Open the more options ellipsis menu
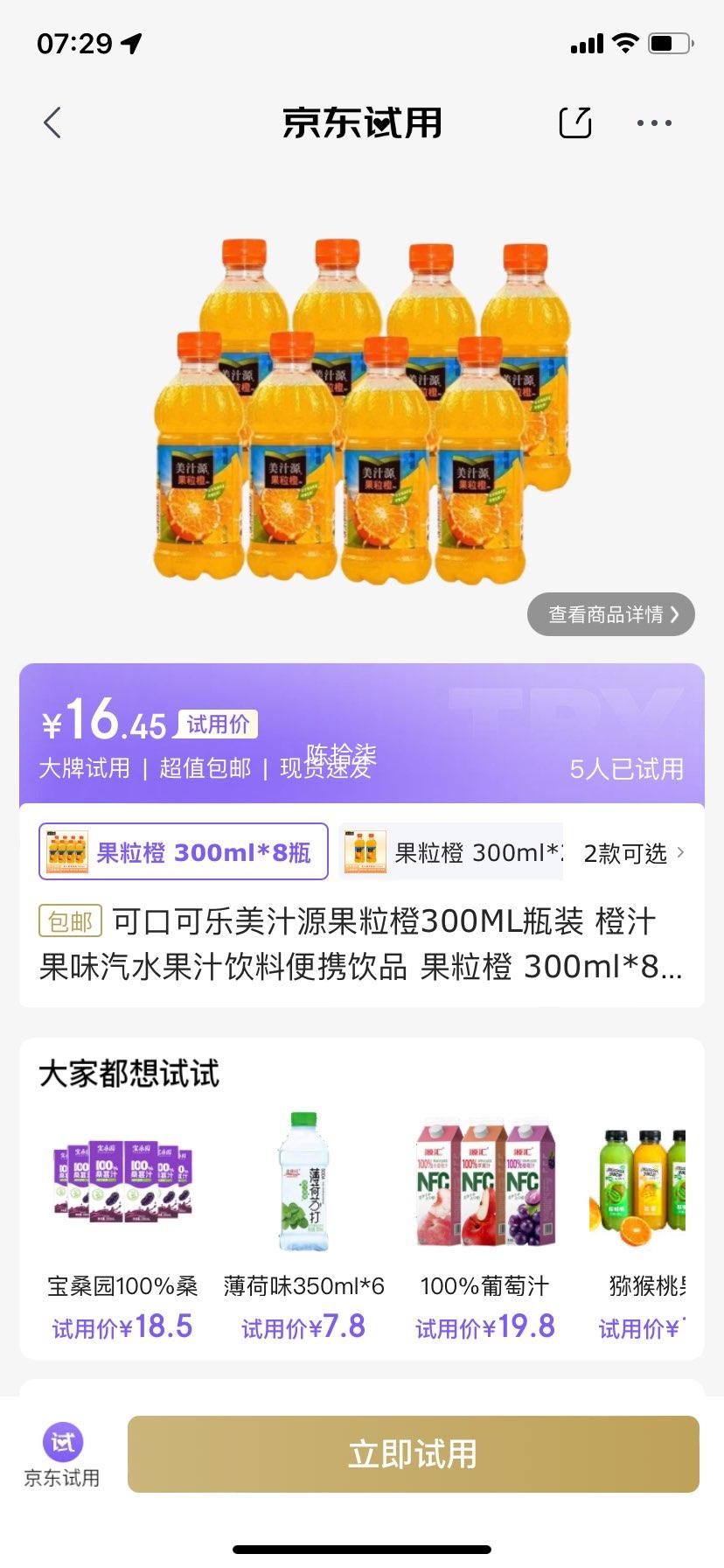The height and width of the screenshot is (1568, 724). [653, 122]
